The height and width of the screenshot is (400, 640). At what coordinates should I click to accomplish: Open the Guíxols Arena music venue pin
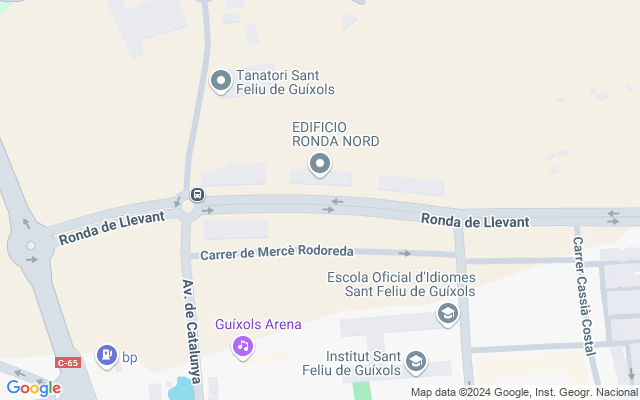(242, 346)
